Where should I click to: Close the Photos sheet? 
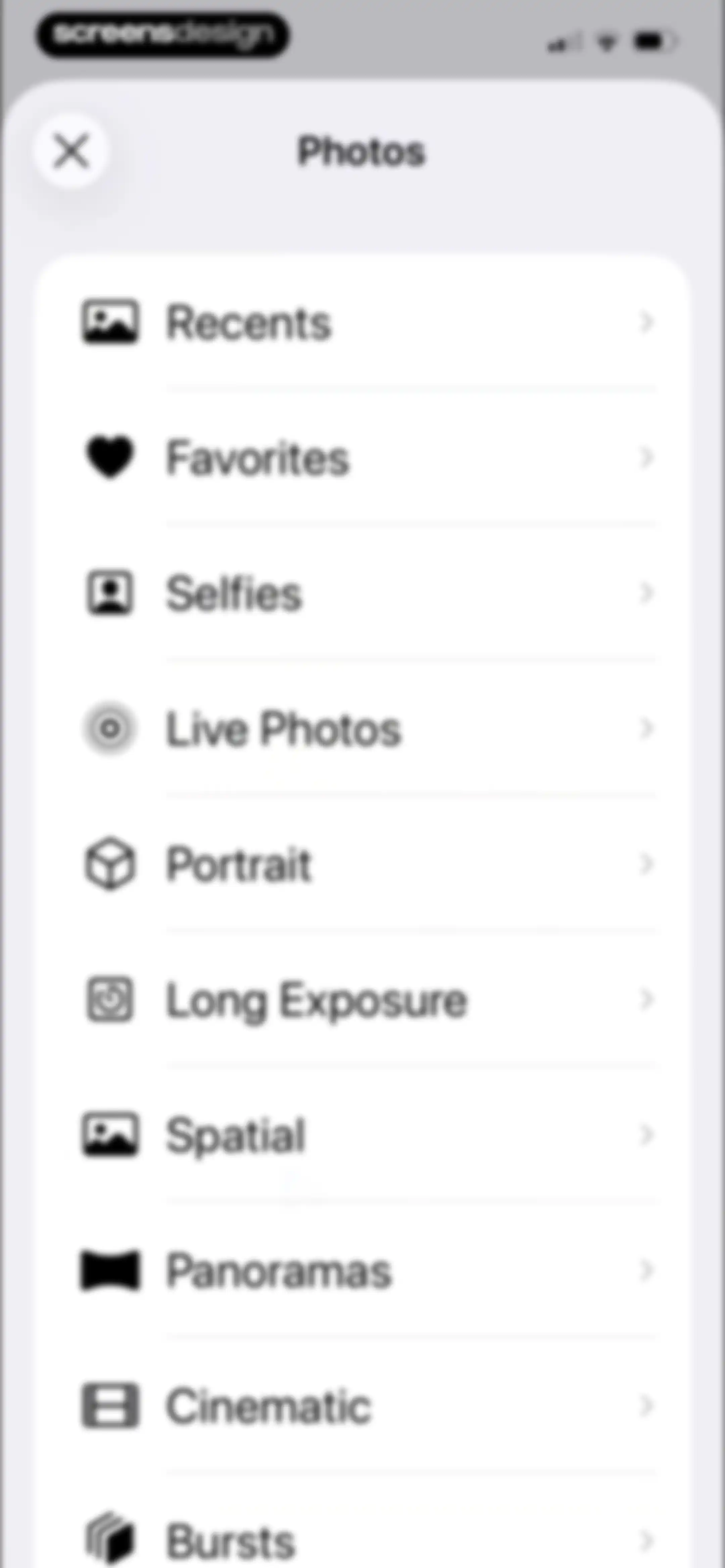(72, 151)
